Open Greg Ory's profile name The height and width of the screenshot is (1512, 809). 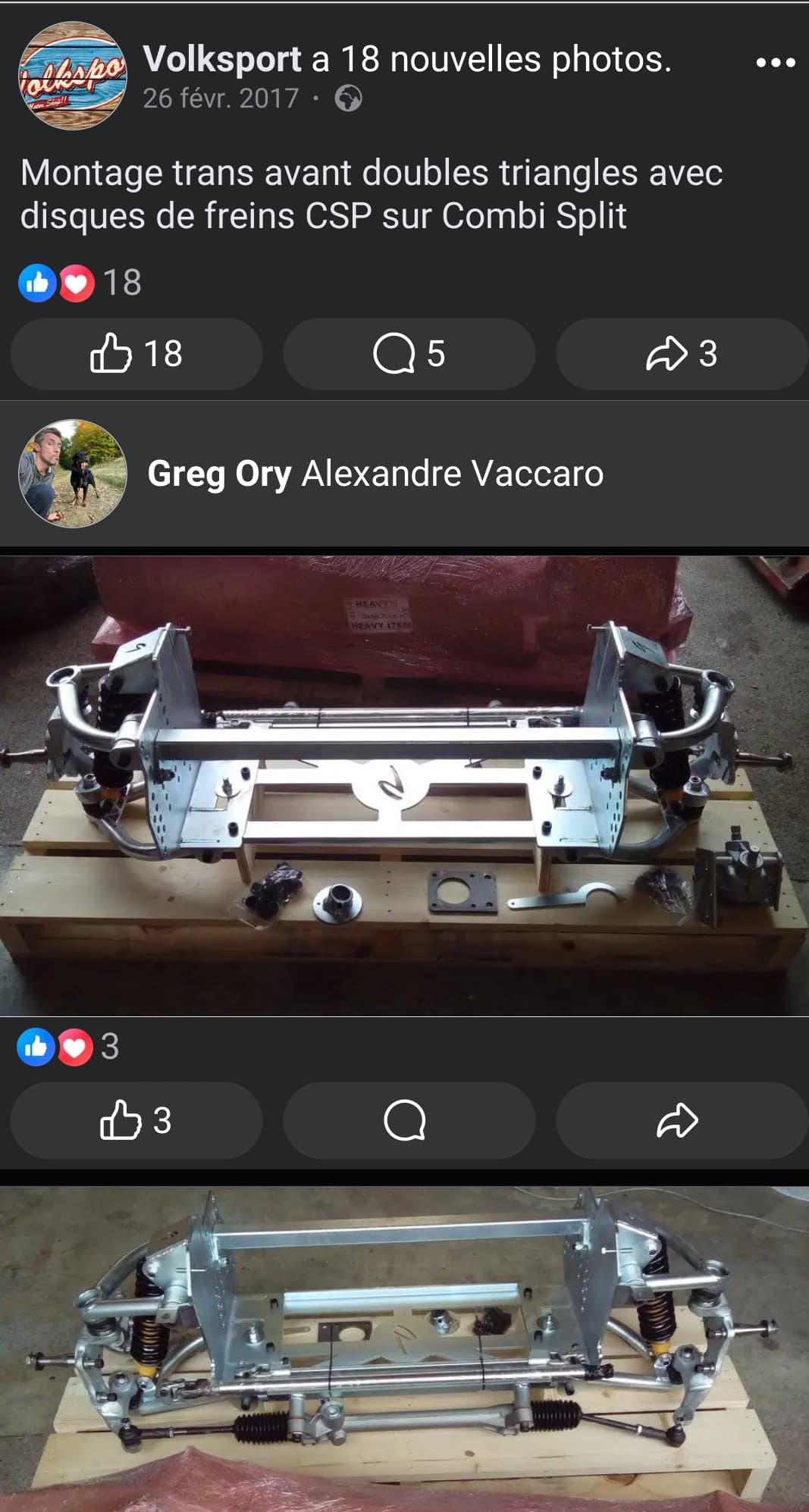(x=219, y=474)
